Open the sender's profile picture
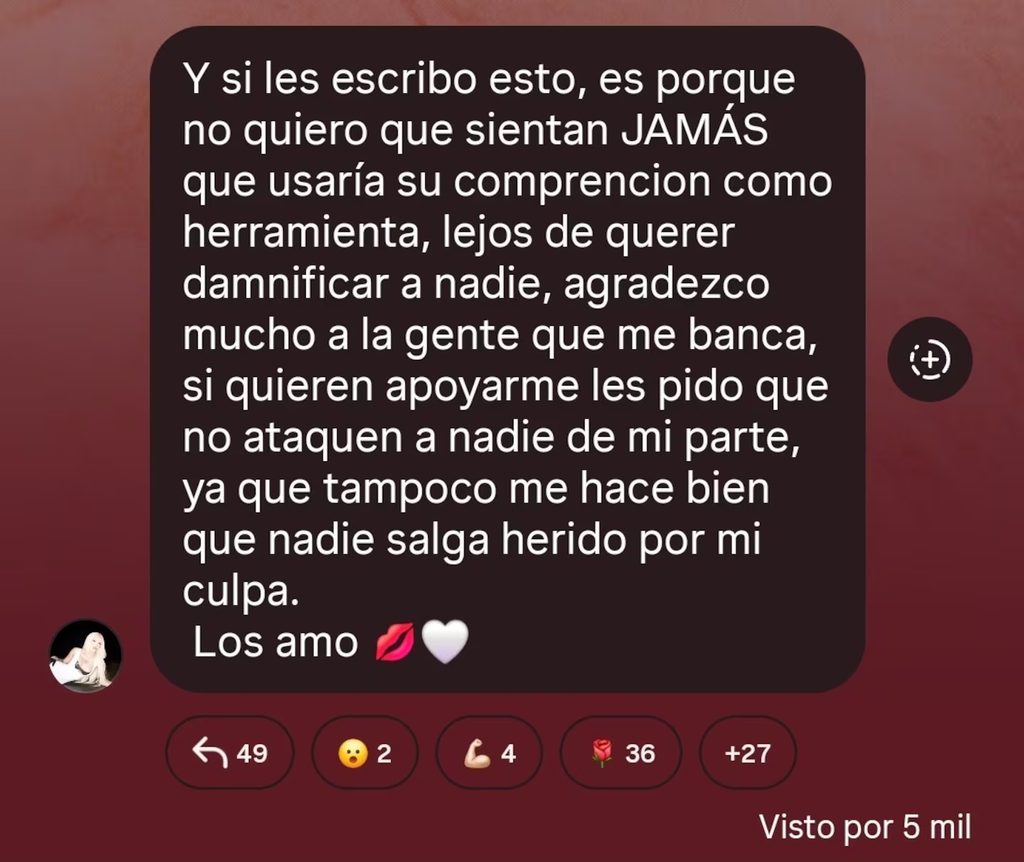This screenshot has width=1024, height=862. pyautogui.click(x=86, y=656)
